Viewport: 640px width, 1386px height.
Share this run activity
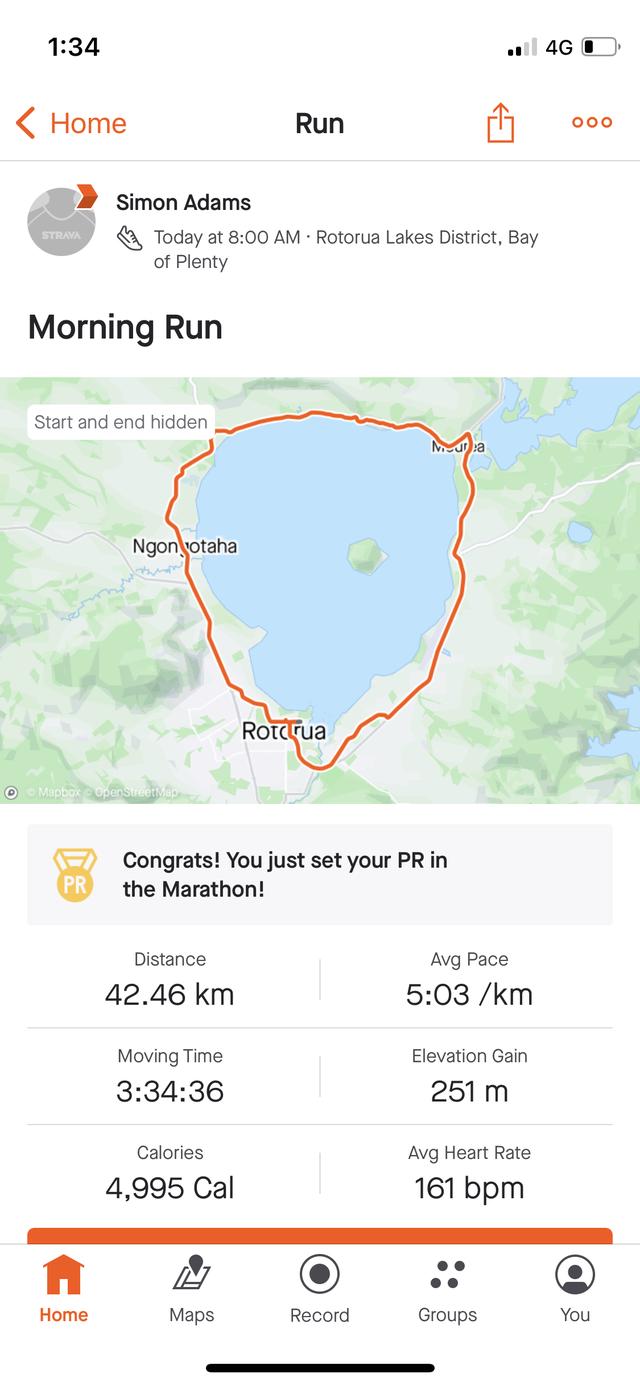click(x=500, y=123)
